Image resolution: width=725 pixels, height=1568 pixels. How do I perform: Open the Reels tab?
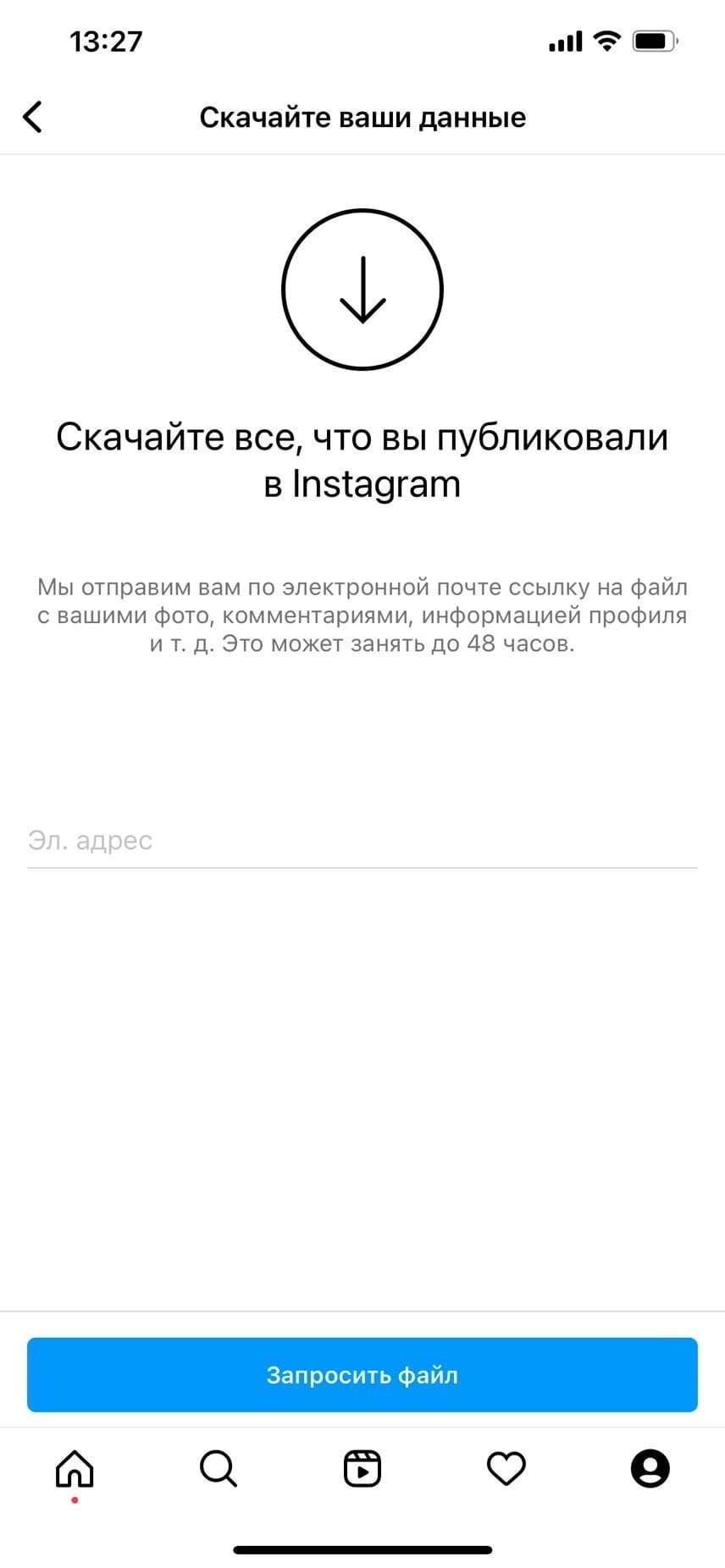tap(362, 1469)
